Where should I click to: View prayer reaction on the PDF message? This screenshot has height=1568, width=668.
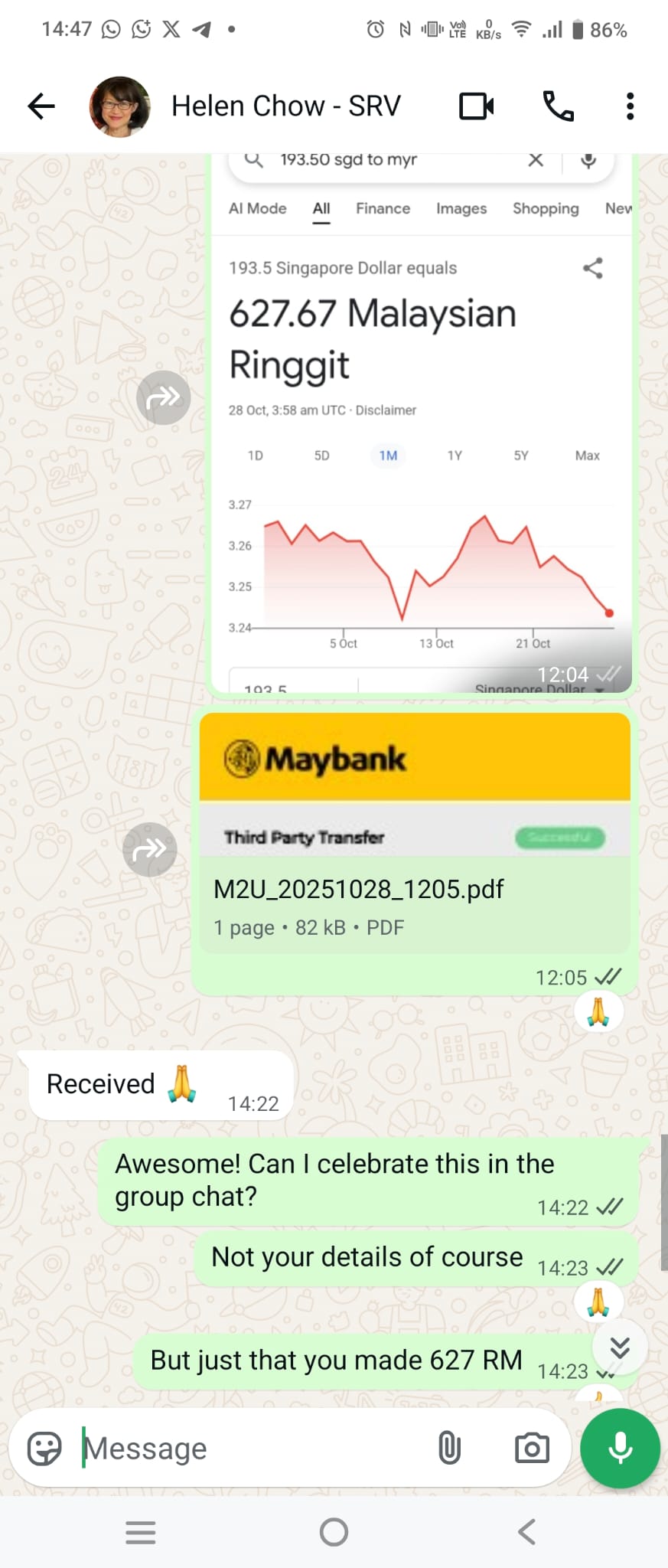598,1012
